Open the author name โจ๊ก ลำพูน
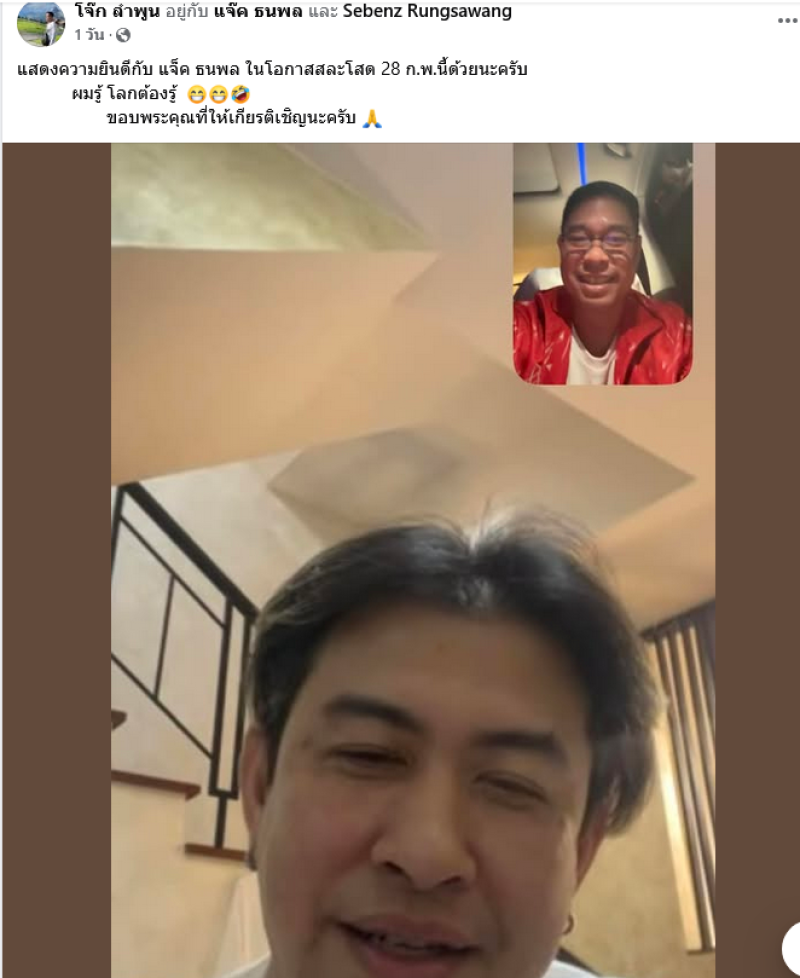 click(117, 12)
